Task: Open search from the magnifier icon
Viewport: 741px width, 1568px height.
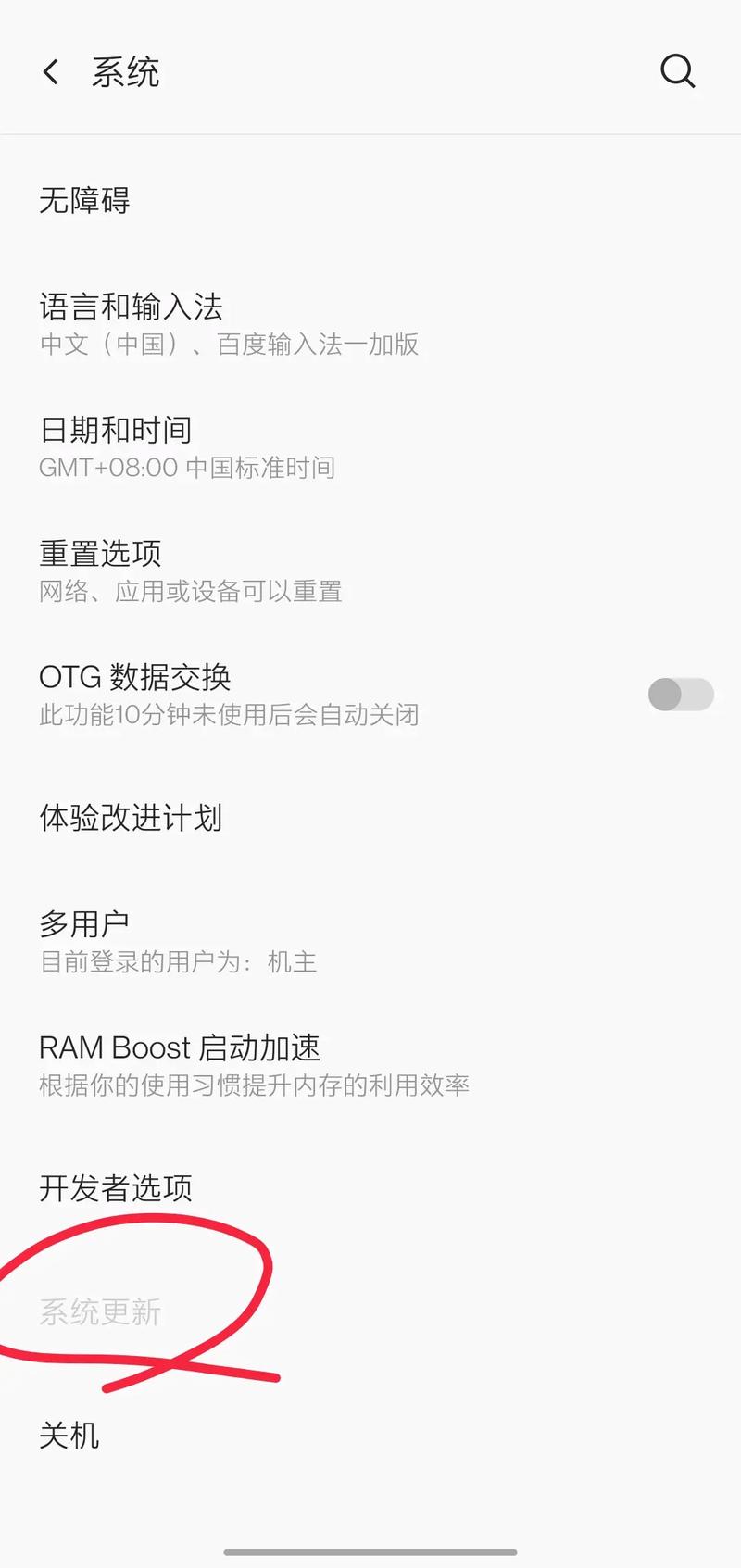Action: [678, 71]
